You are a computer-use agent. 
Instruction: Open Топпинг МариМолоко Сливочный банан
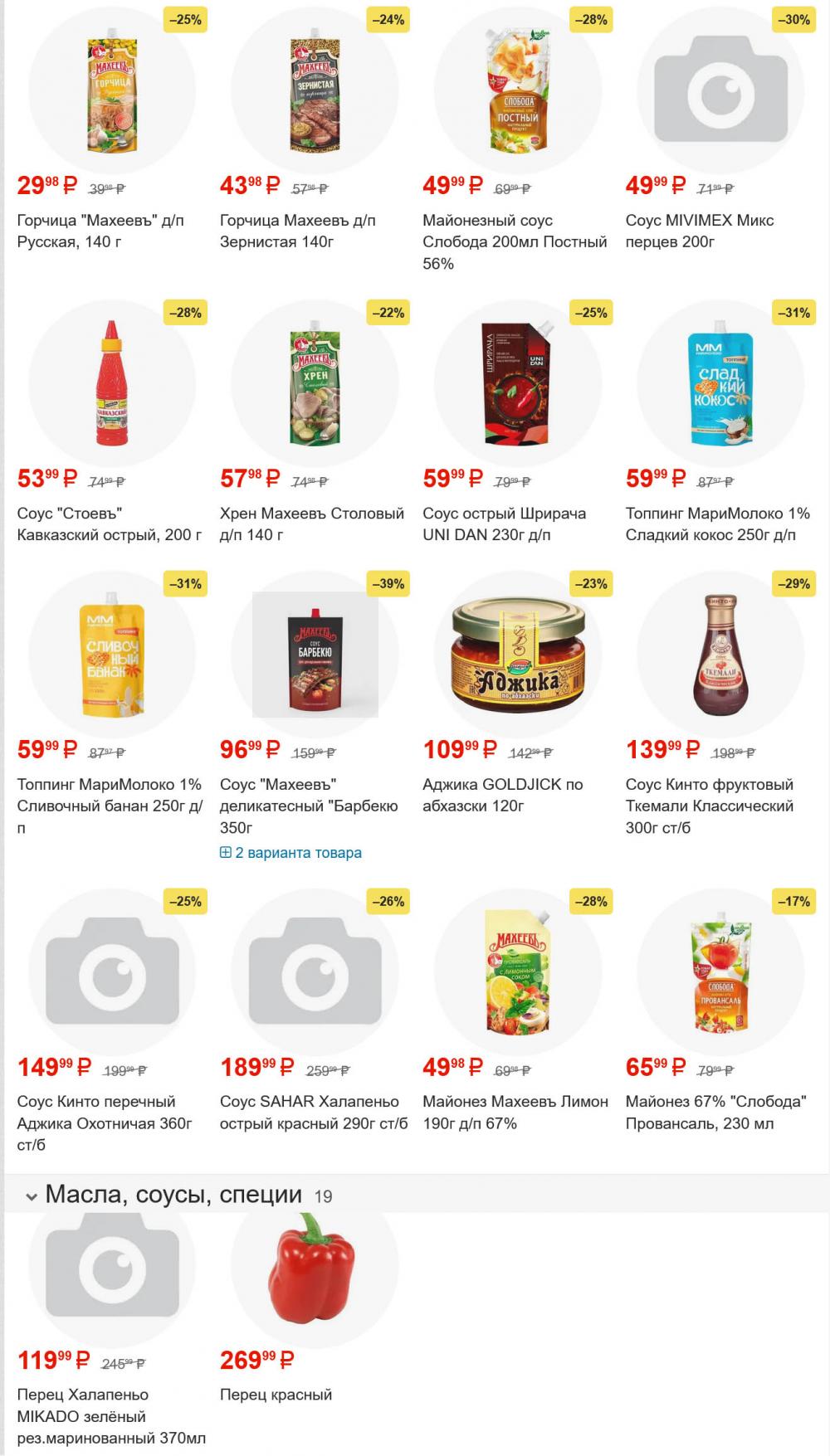tap(109, 805)
